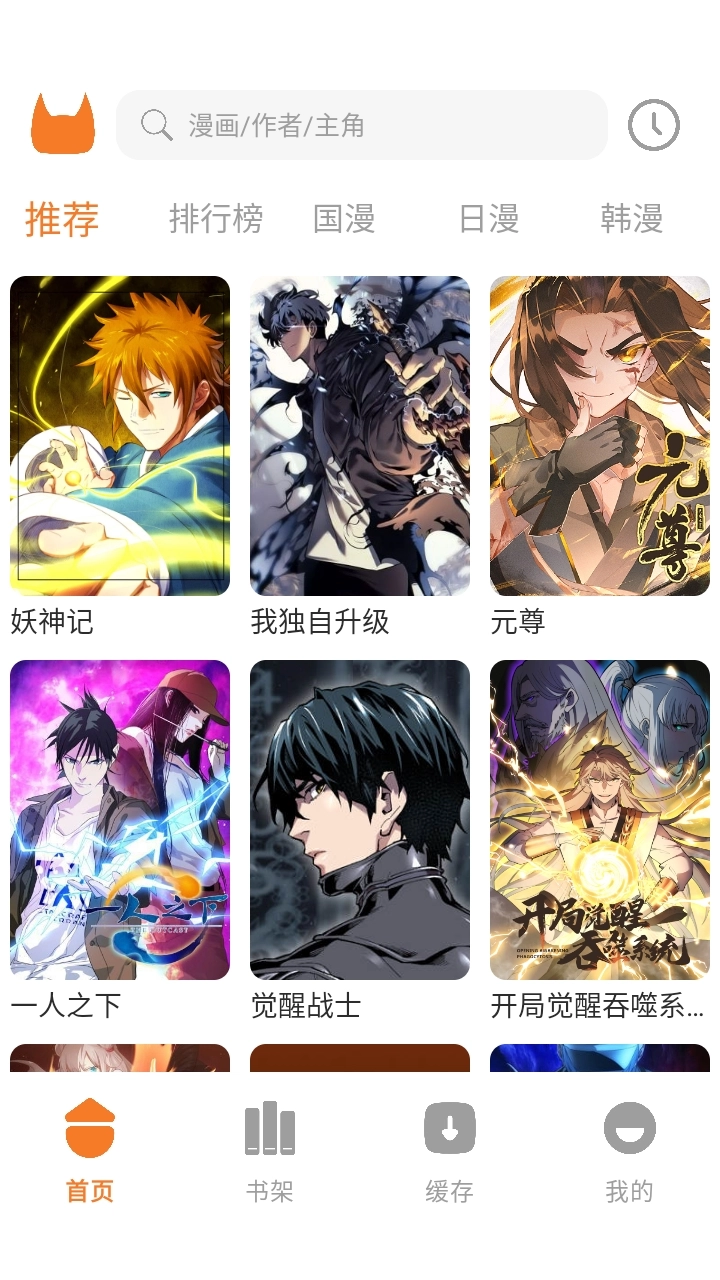Go to the 书架 bookshelf tab

pyautogui.click(x=270, y=1150)
